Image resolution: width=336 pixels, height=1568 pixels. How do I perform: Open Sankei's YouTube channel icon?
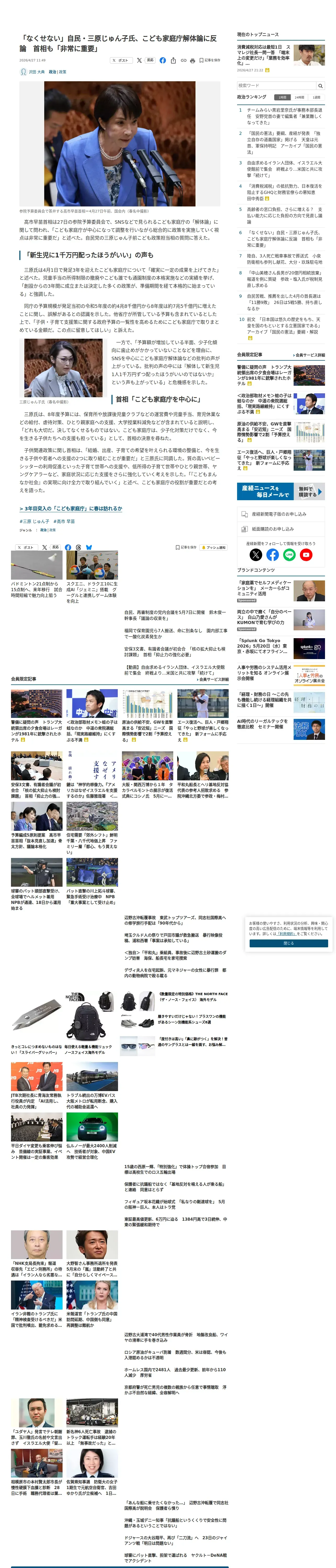pyautogui.click(x=306, y=555)
